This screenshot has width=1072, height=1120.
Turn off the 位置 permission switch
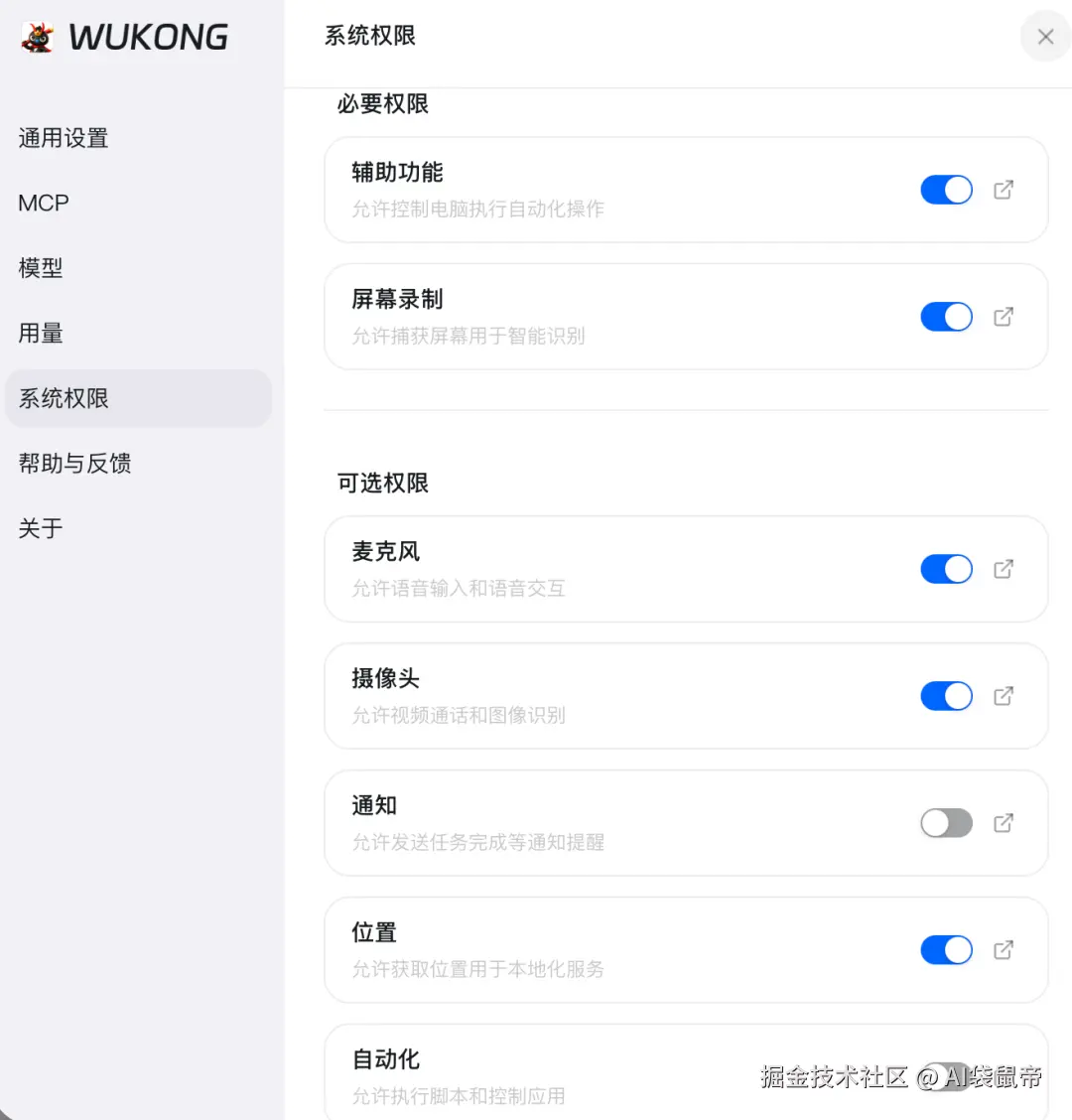pos(946,950)
